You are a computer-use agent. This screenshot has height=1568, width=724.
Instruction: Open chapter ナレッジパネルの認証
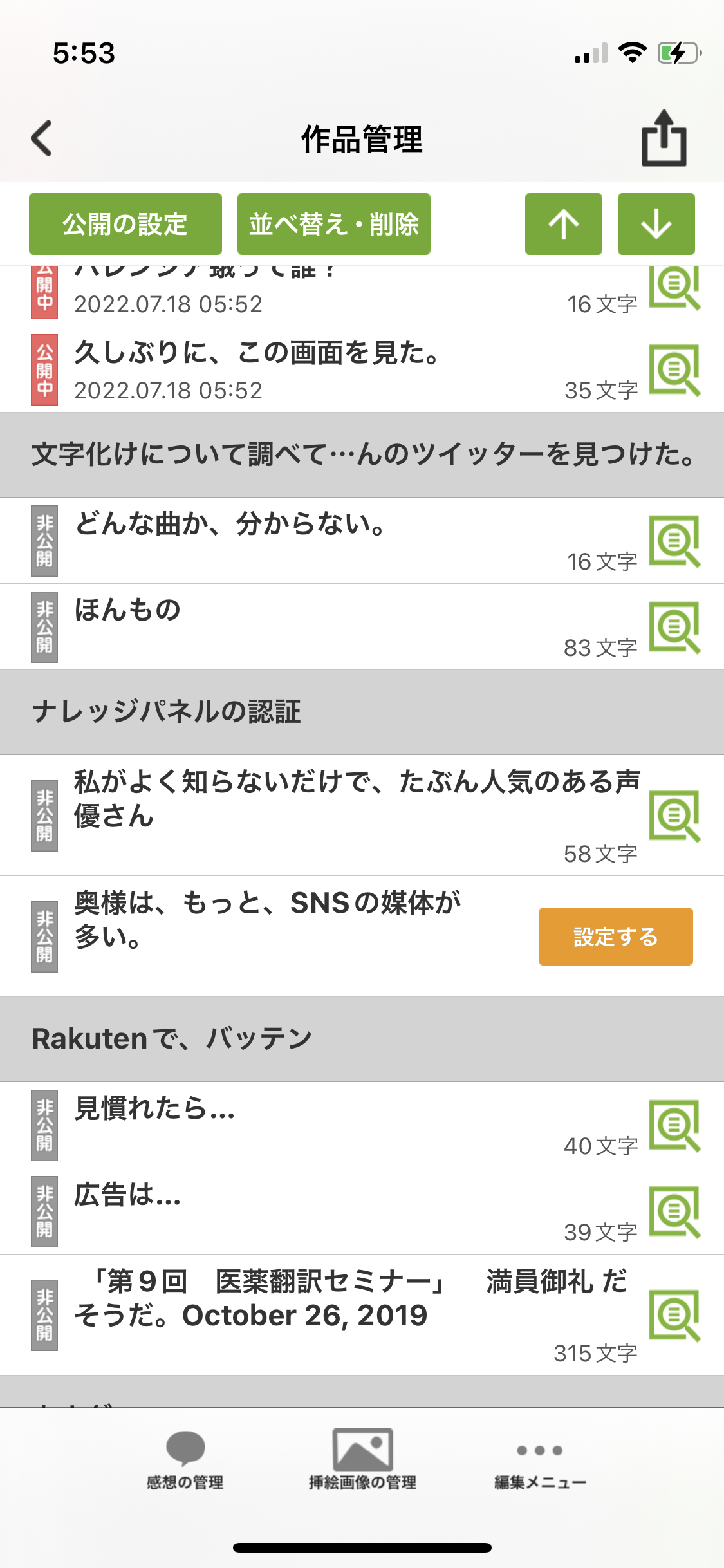point(167,712)
